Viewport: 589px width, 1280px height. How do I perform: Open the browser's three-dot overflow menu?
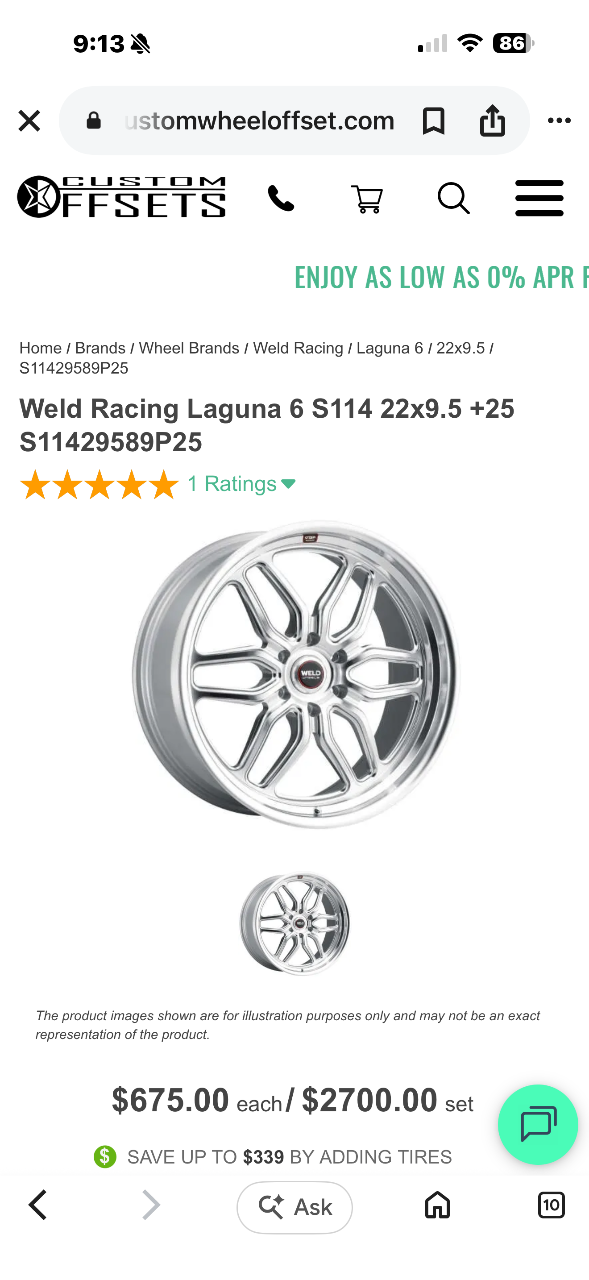pyautogui.click(x=558, y=121)
